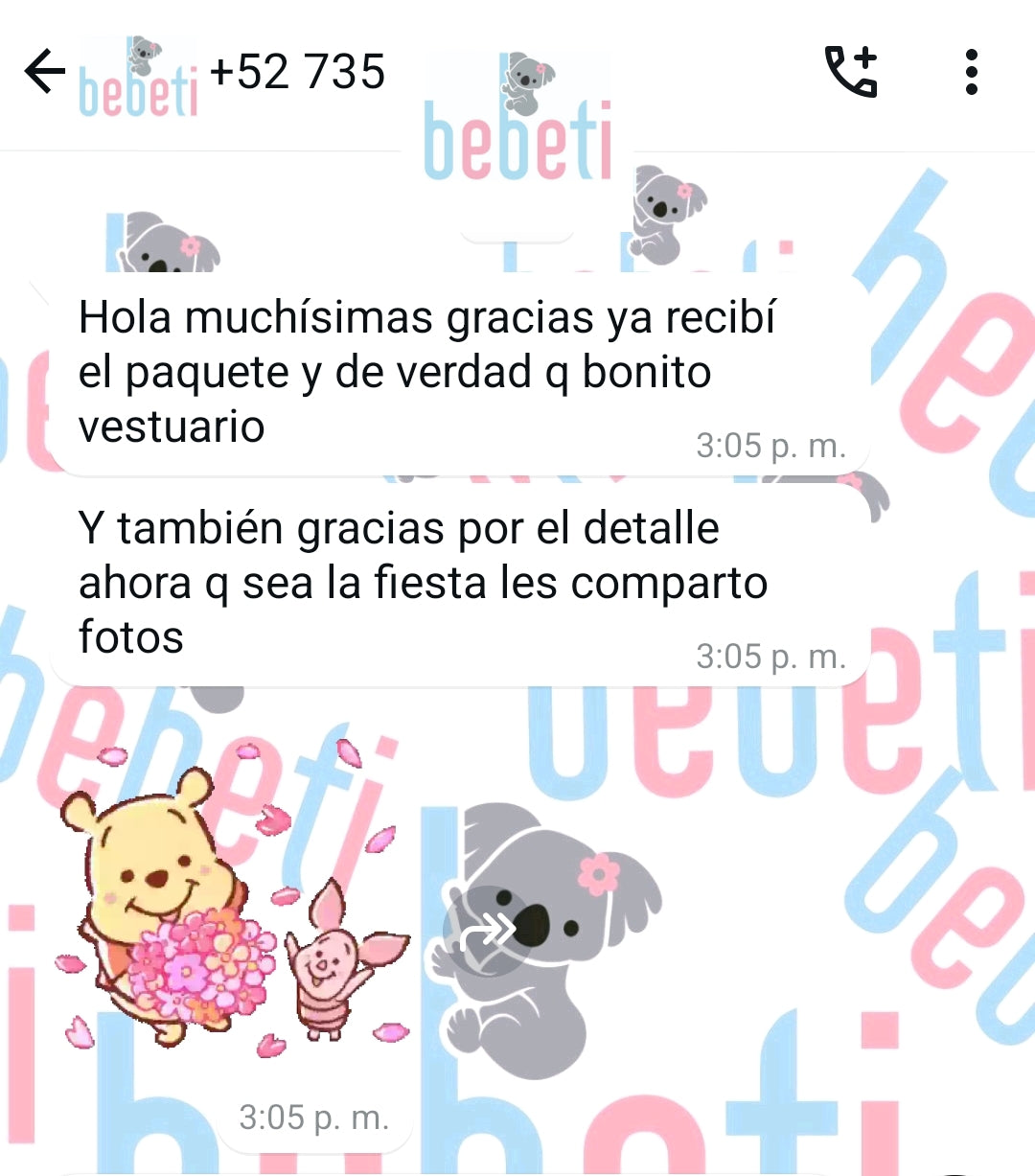Open the three-dot overflow menu
This screenshot has width=1035, height=1176.
pyautogui.click(x=971, y=73)
